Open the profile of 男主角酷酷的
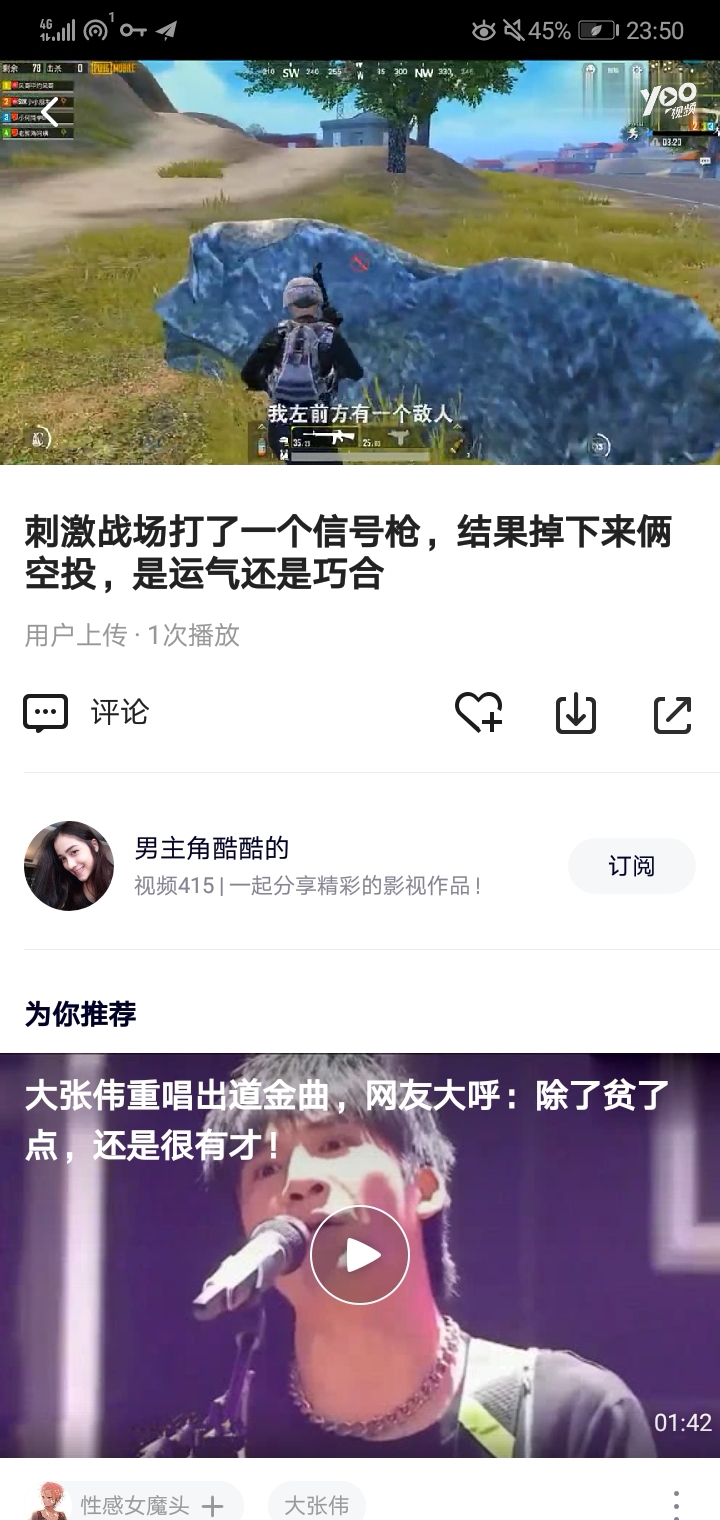 pyautogui.click(x=69, y=866)
